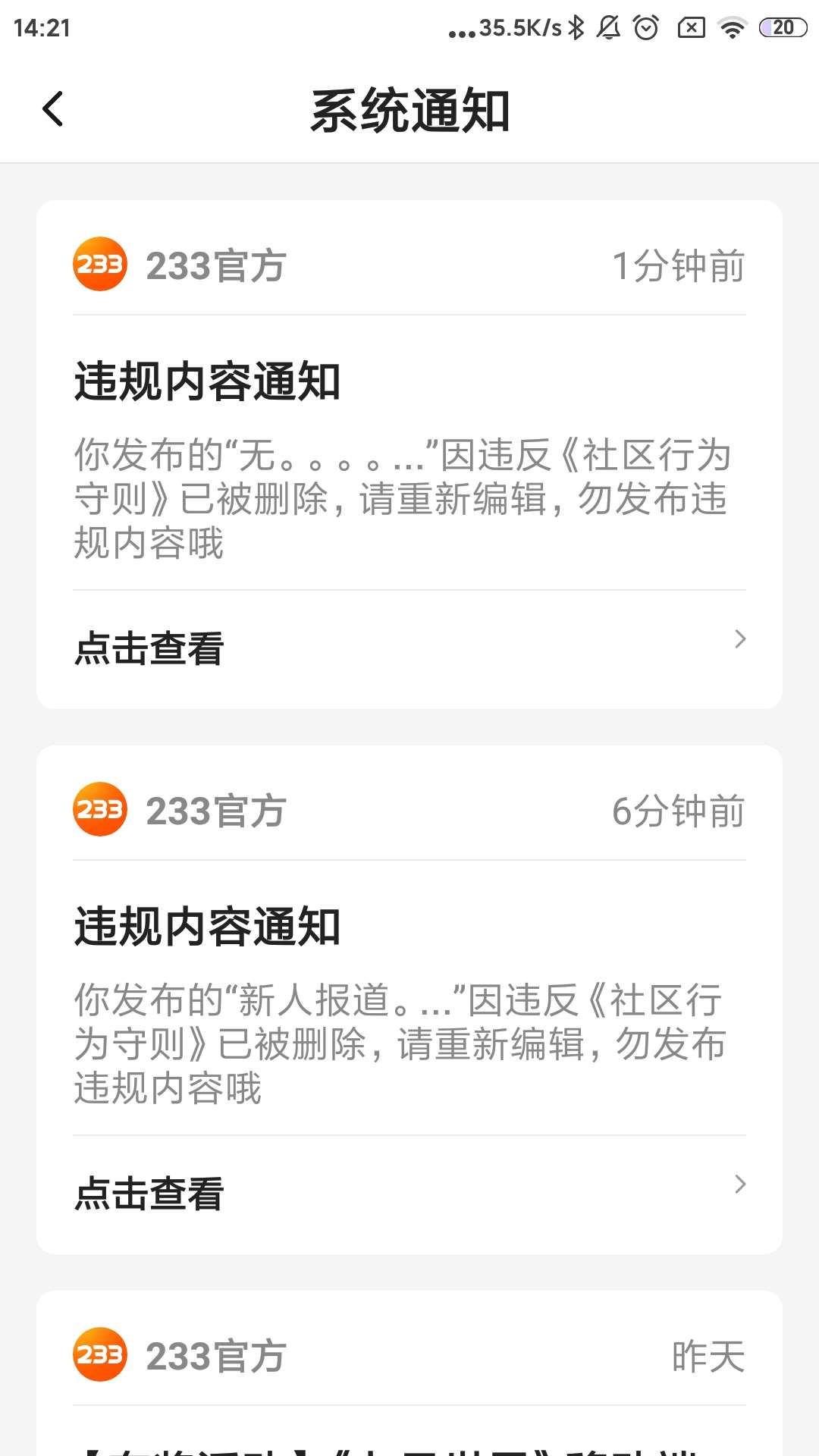The height and width of the screenshot is (1456, 819).
Task: Open 点击查看 for the 1分钟前 notice
Action: click(409, 648)
